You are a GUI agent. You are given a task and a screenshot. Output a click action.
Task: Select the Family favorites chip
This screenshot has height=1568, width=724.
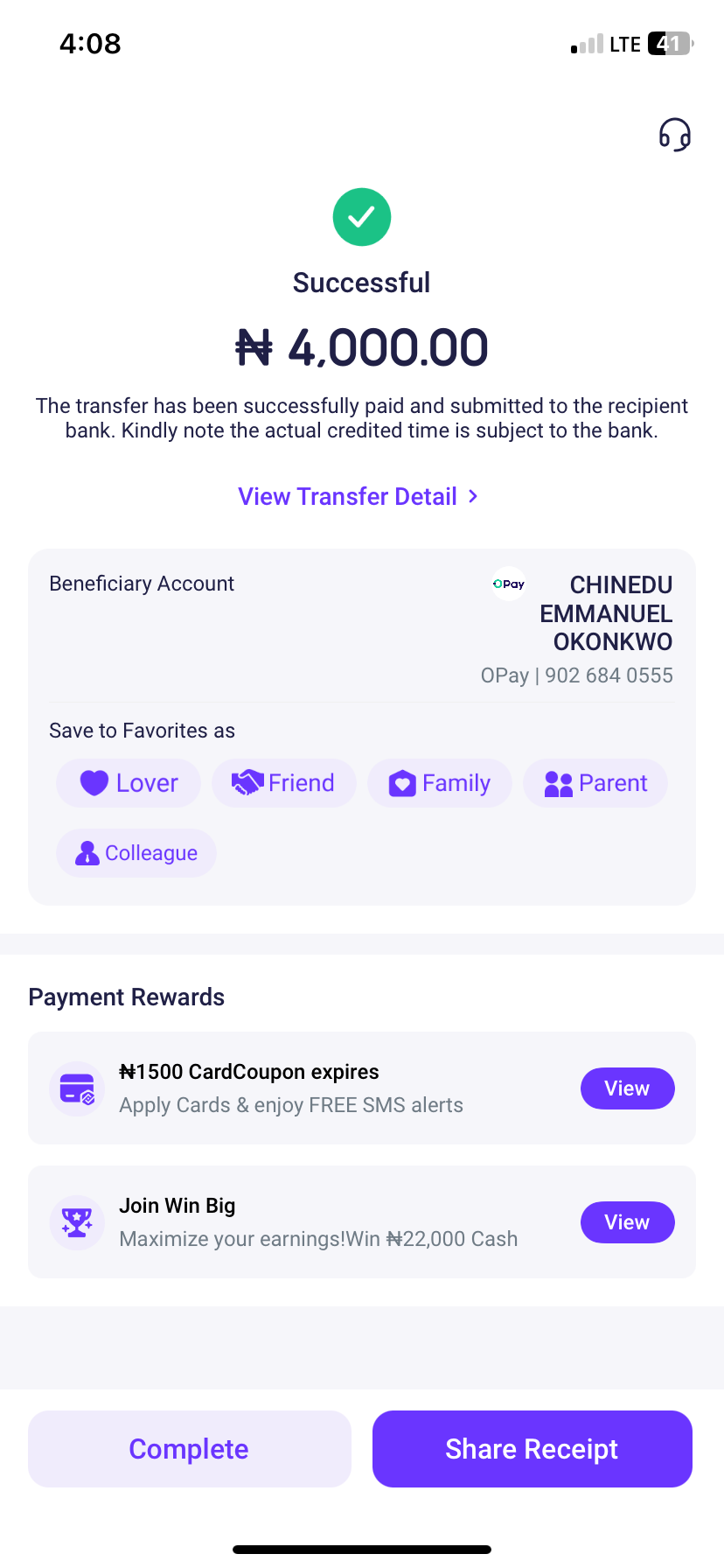[x=440, y=783]
